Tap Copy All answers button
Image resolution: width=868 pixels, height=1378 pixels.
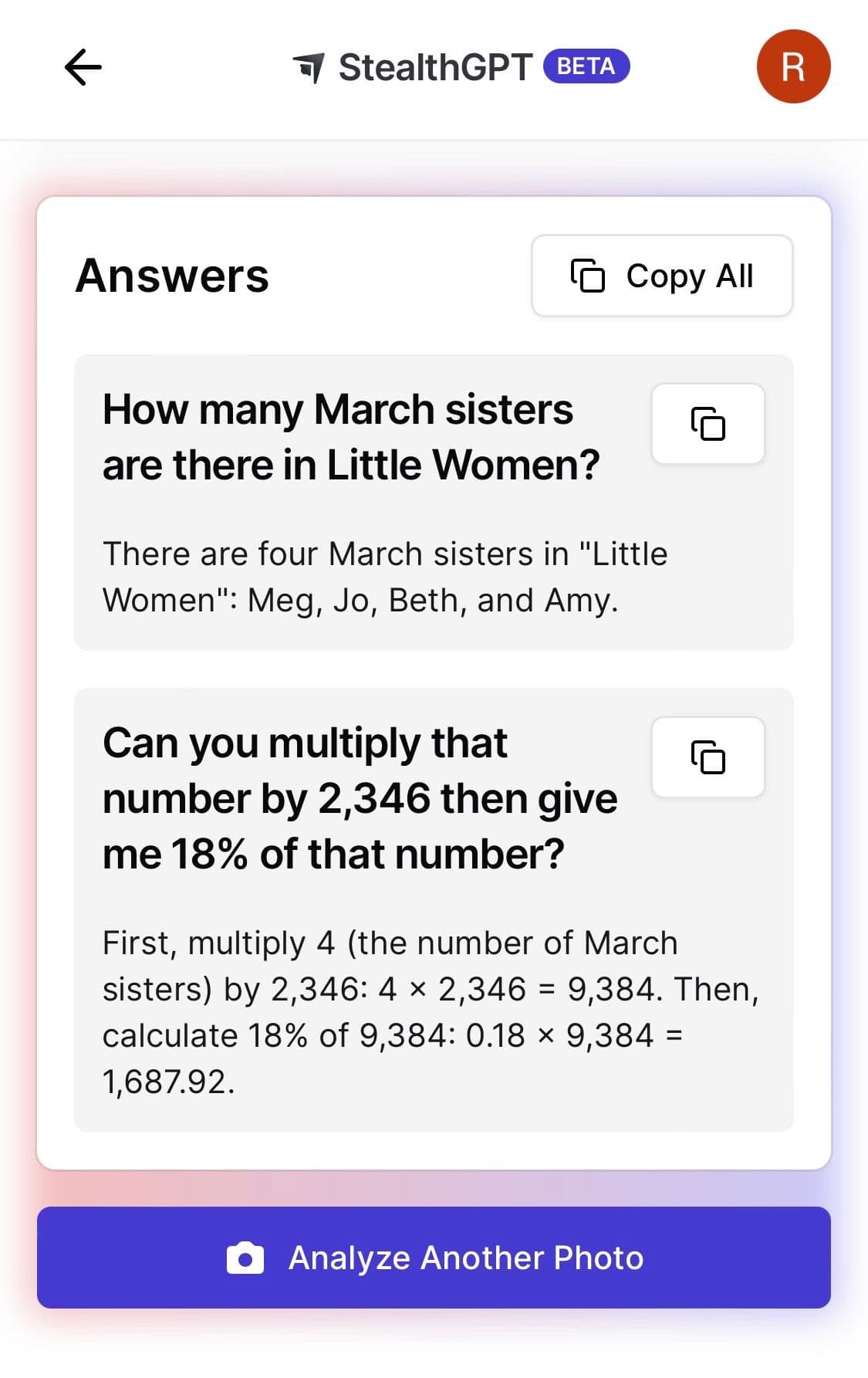point(662,276)
